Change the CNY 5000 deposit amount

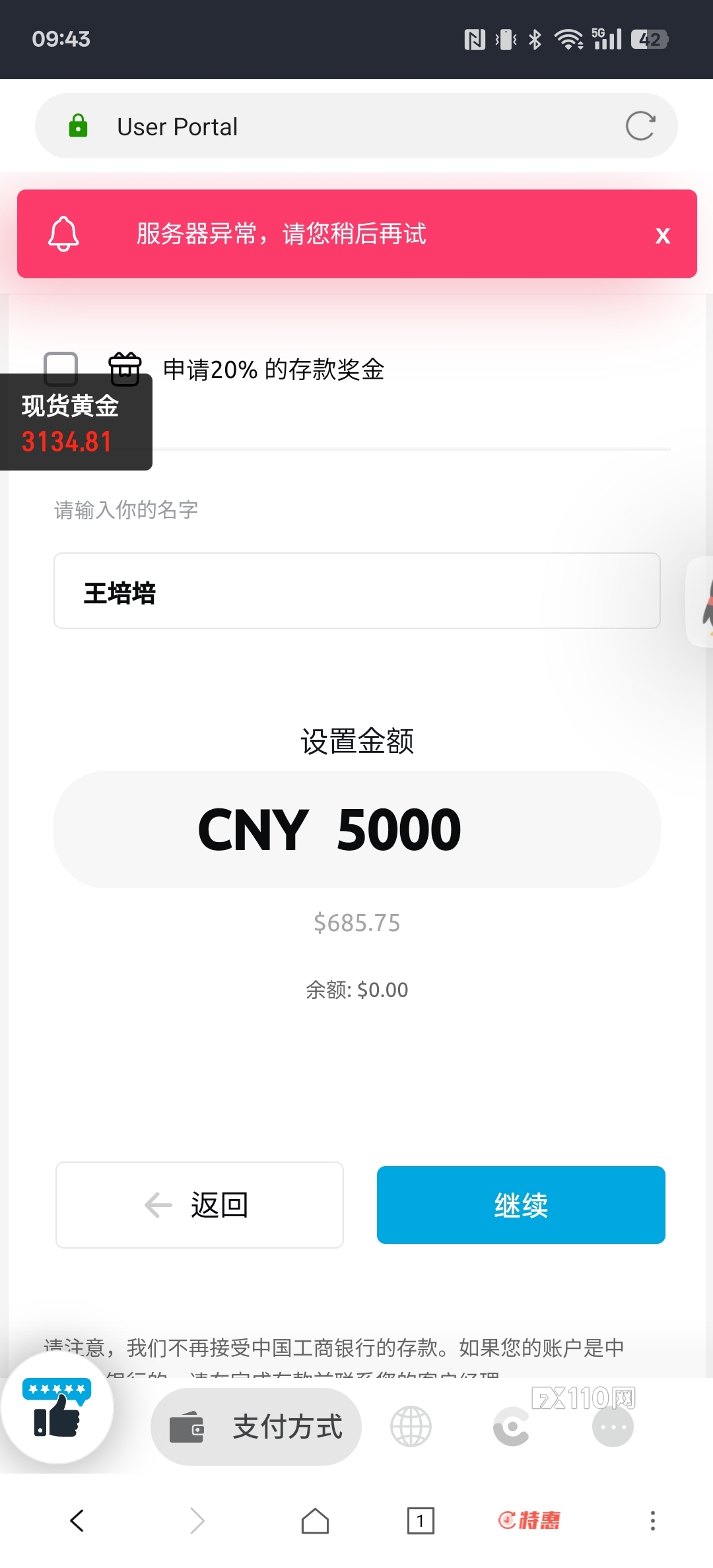(356, 830)
